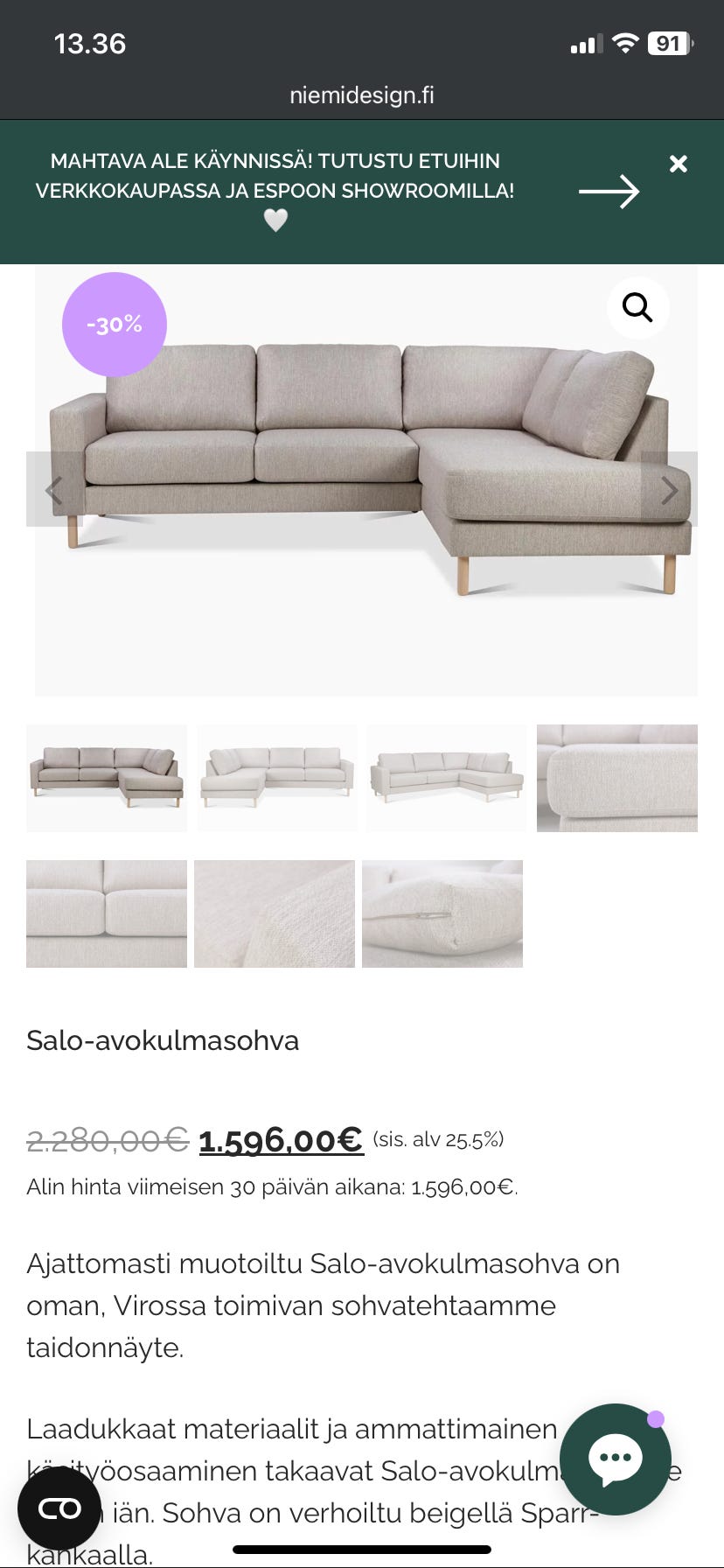
Task: Show previous product photo with left arrow
Action: (x=54, y=490)
